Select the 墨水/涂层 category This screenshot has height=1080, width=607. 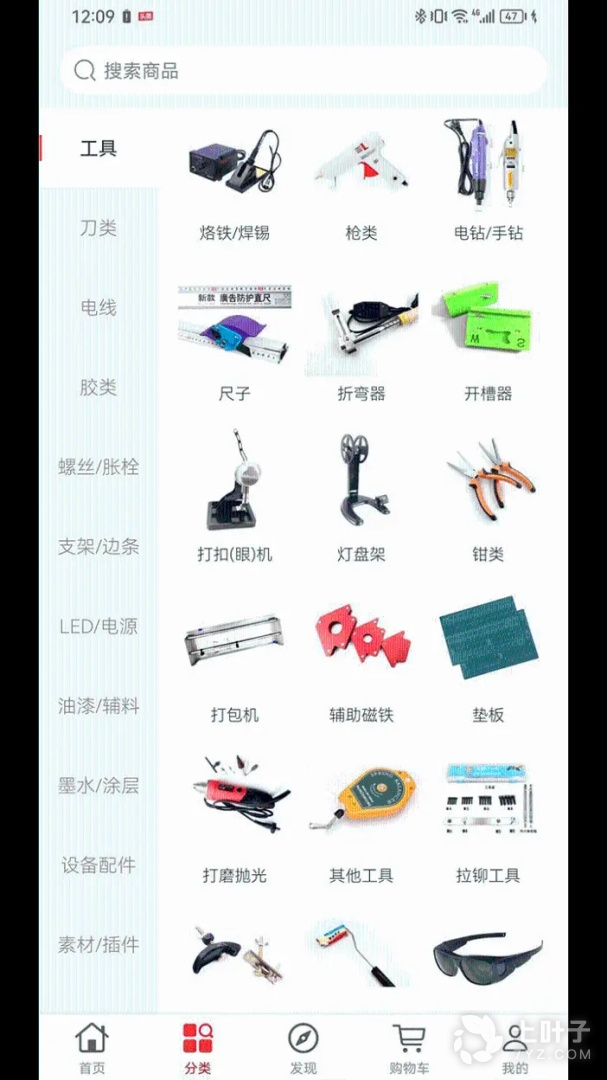pyautogui.click(x=98, y=786)
